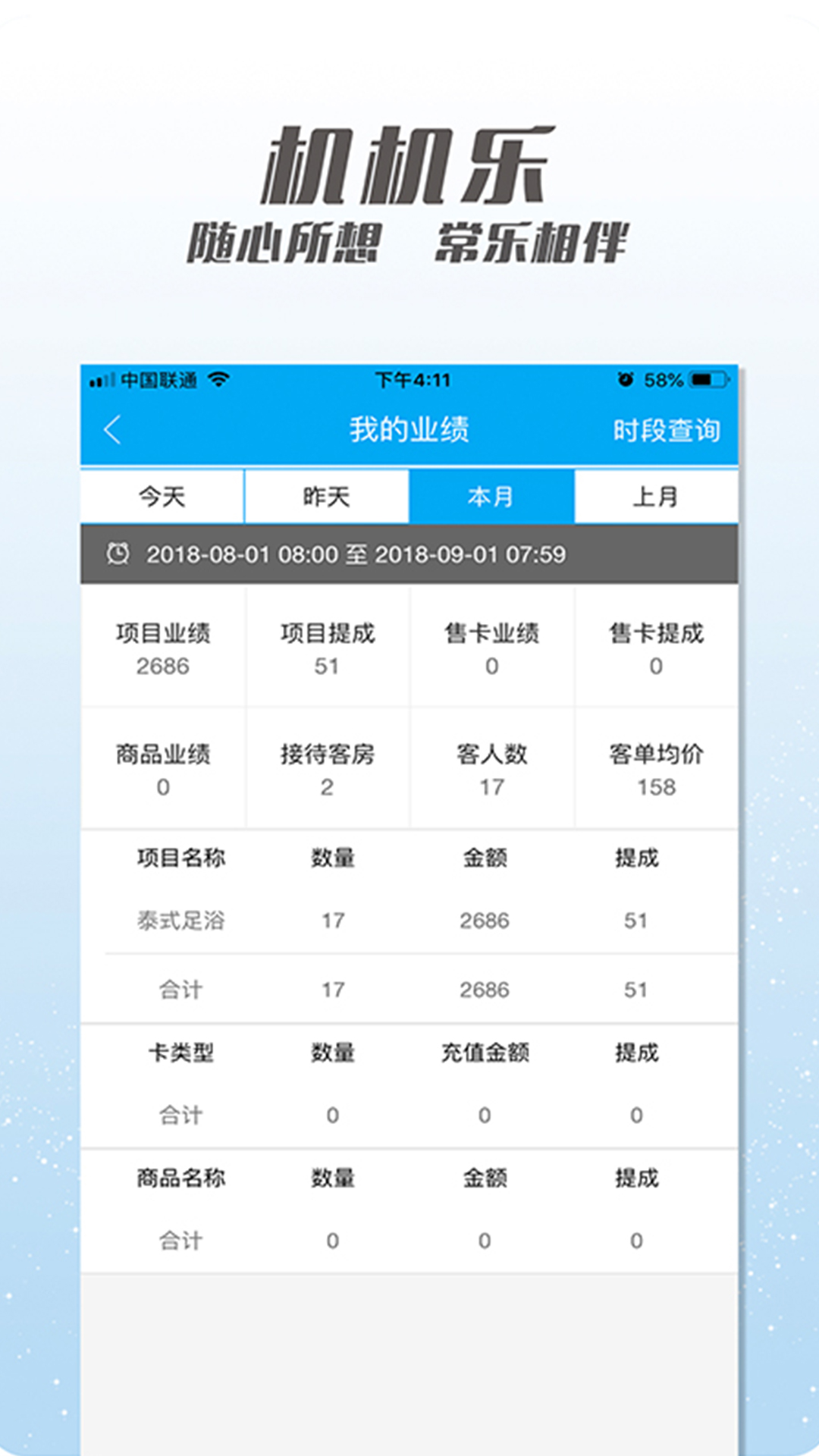The width and height of the screenshot is (819, 1456).
Task: Tap the 合计 row under 项目名称
Action: coord(182,989)
